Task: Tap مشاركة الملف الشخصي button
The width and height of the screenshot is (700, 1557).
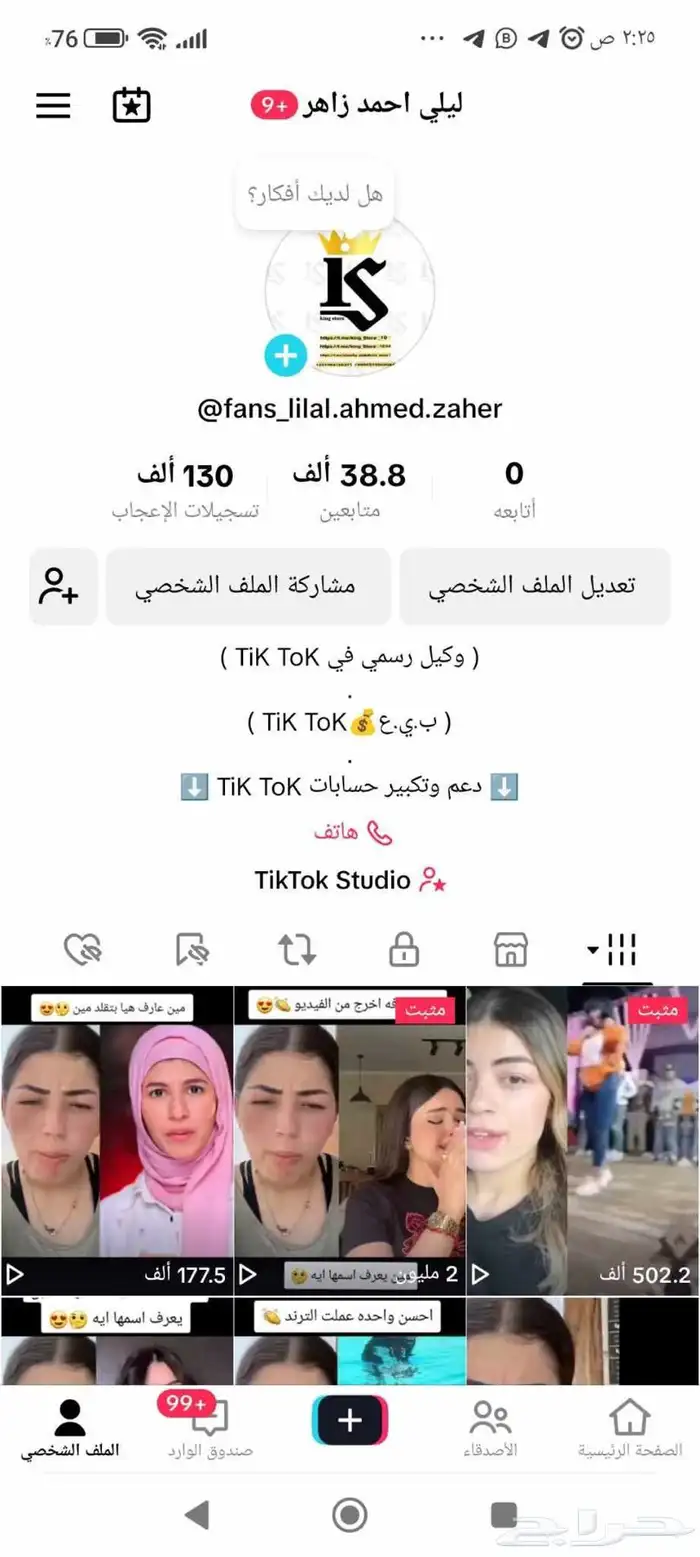Action: point(247,586)
